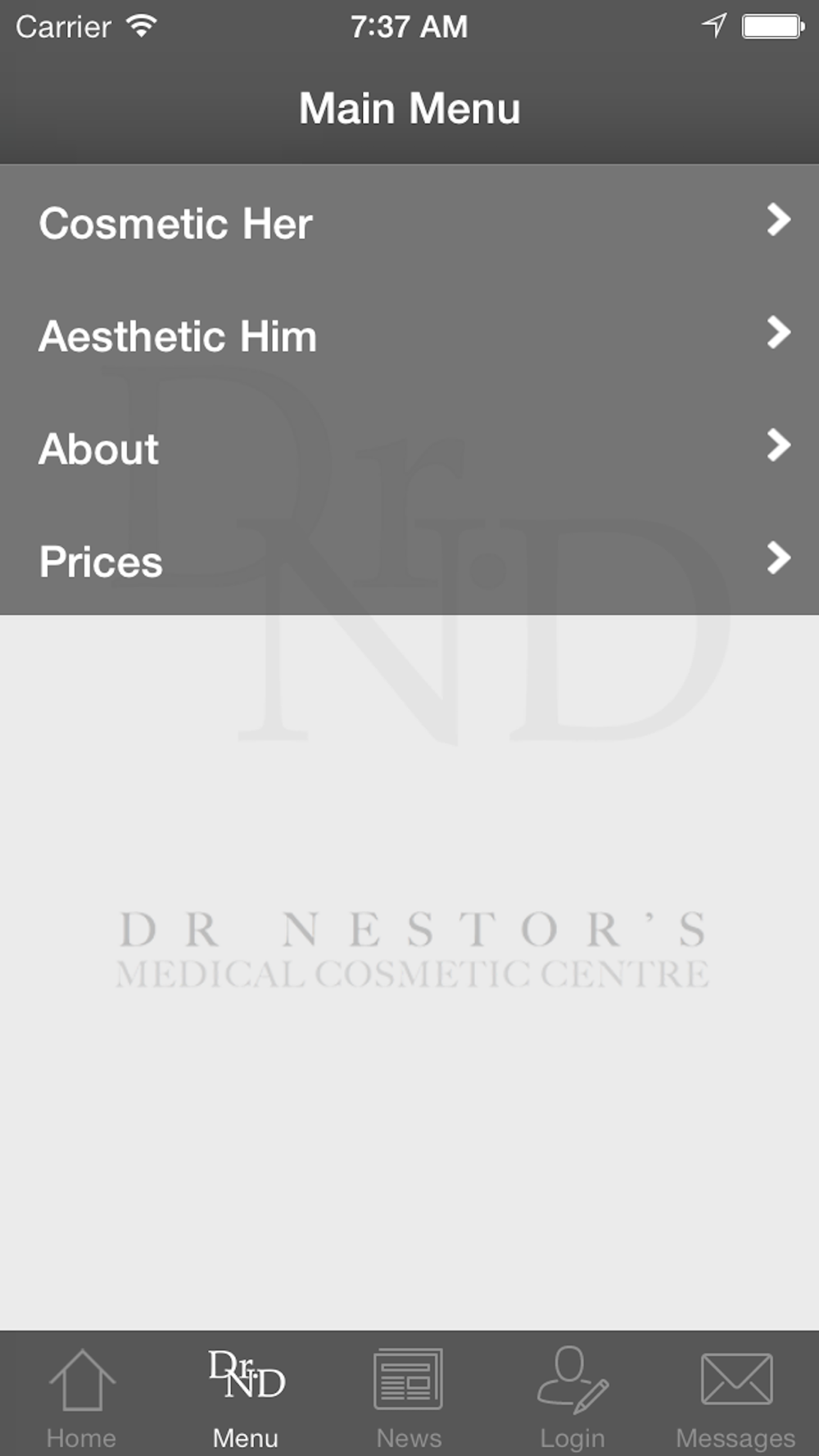The height and width of the screenshot is (1456, 819).
Task: Tap the Menu tab
Action: click(x=246, y=1394)
